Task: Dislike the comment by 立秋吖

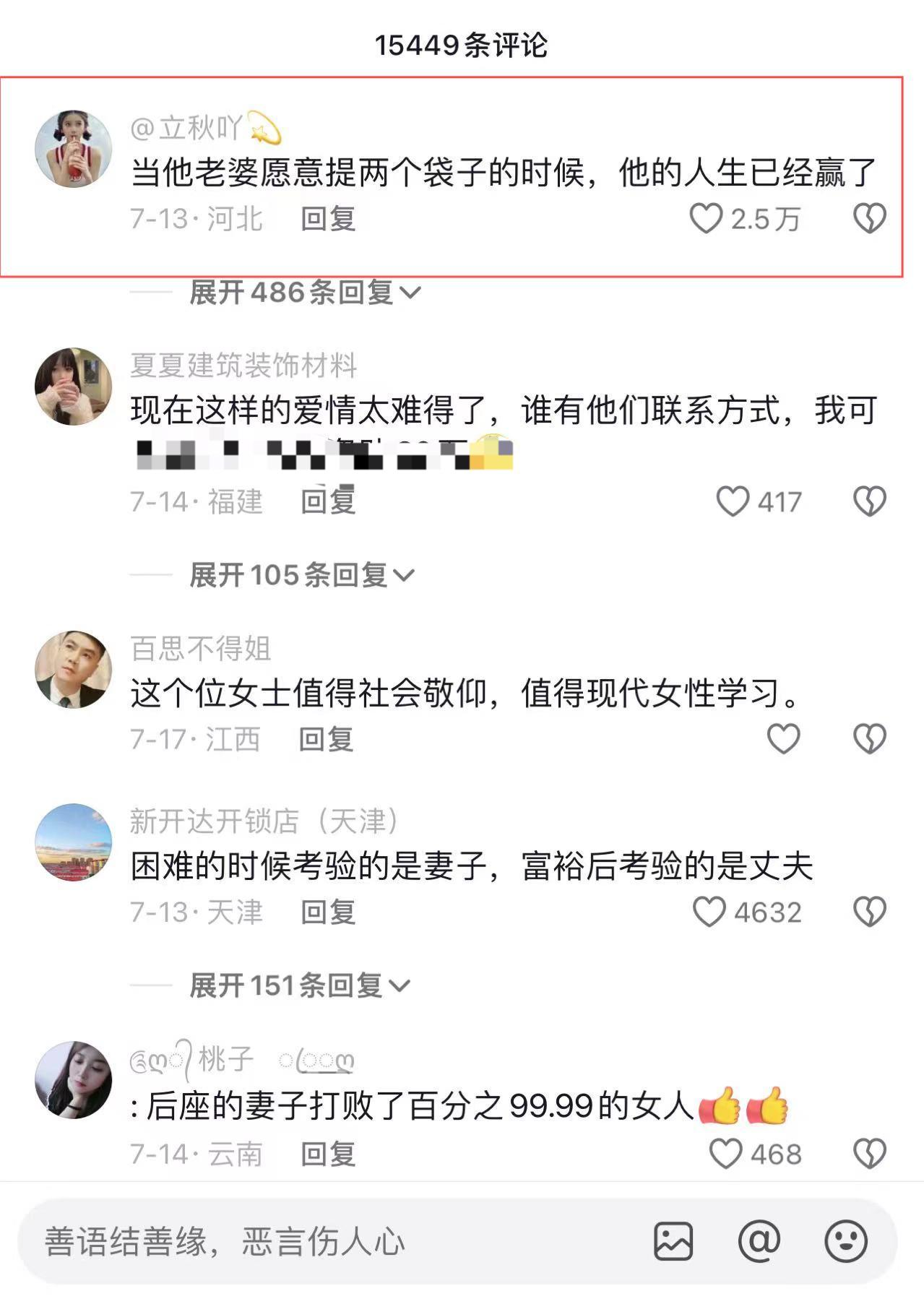Action: click(869, 218)
